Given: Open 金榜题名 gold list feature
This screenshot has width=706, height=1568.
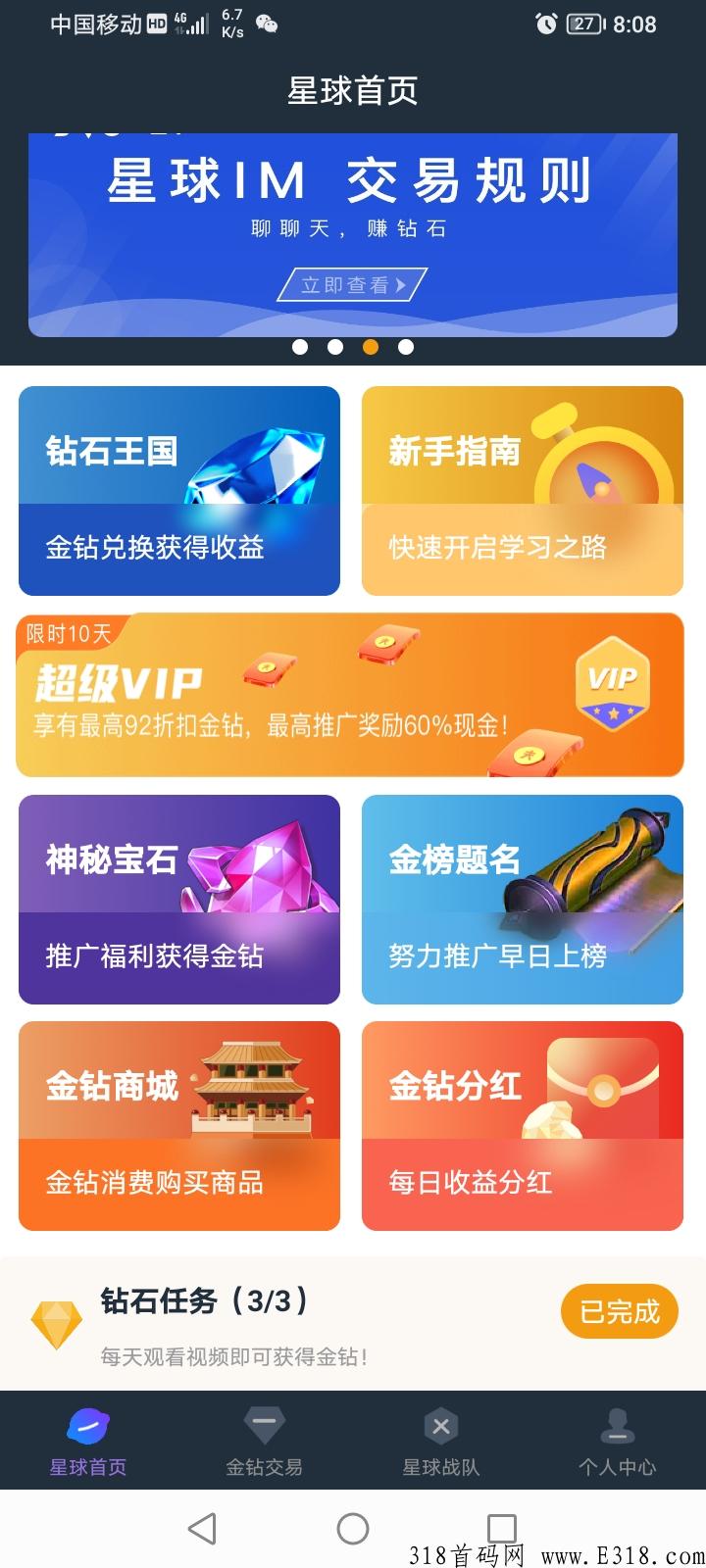Looking at the screenshot, I should (x=523, y=900).
